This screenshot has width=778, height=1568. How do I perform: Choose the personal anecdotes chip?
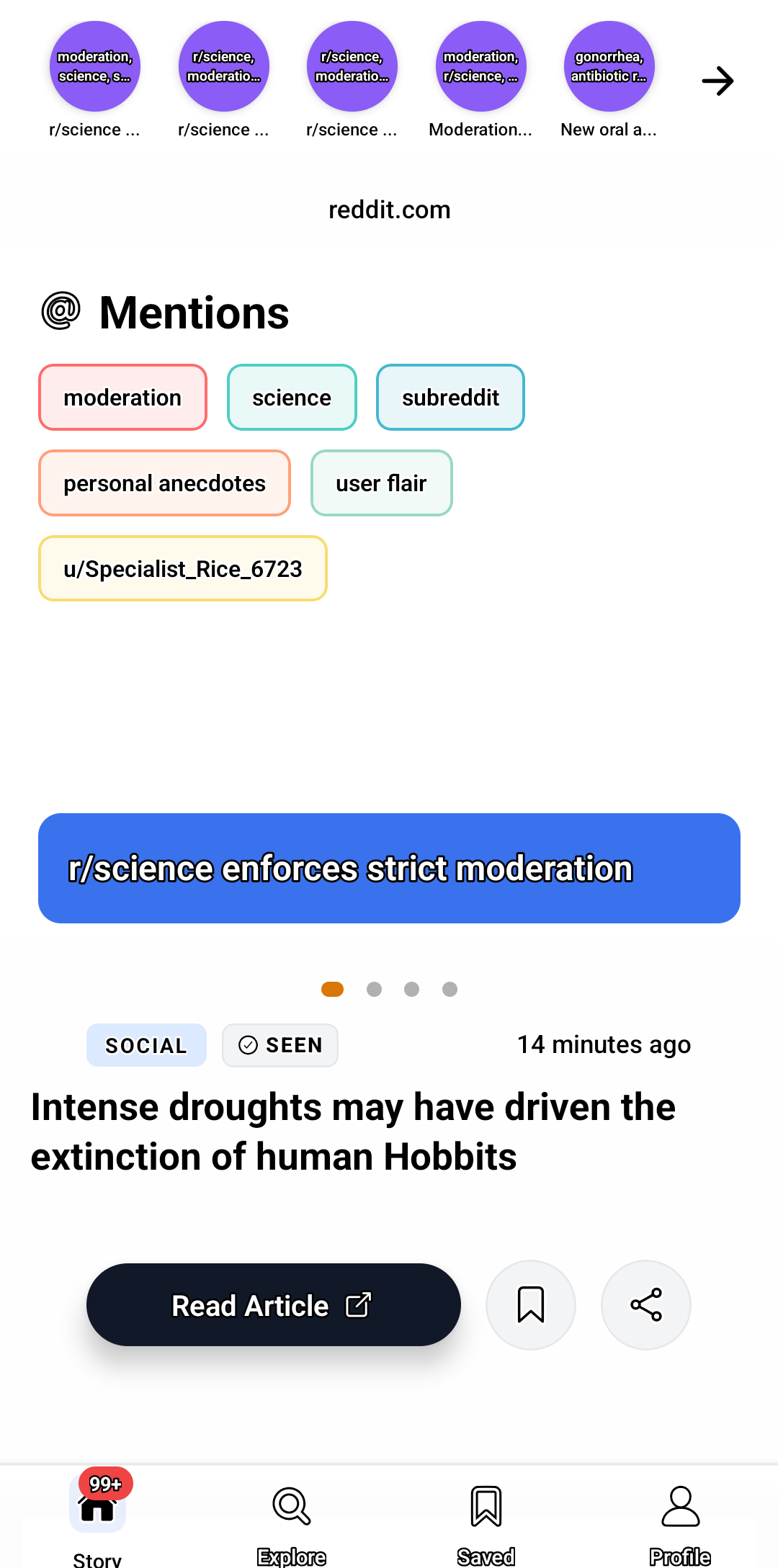coord(164,483)
